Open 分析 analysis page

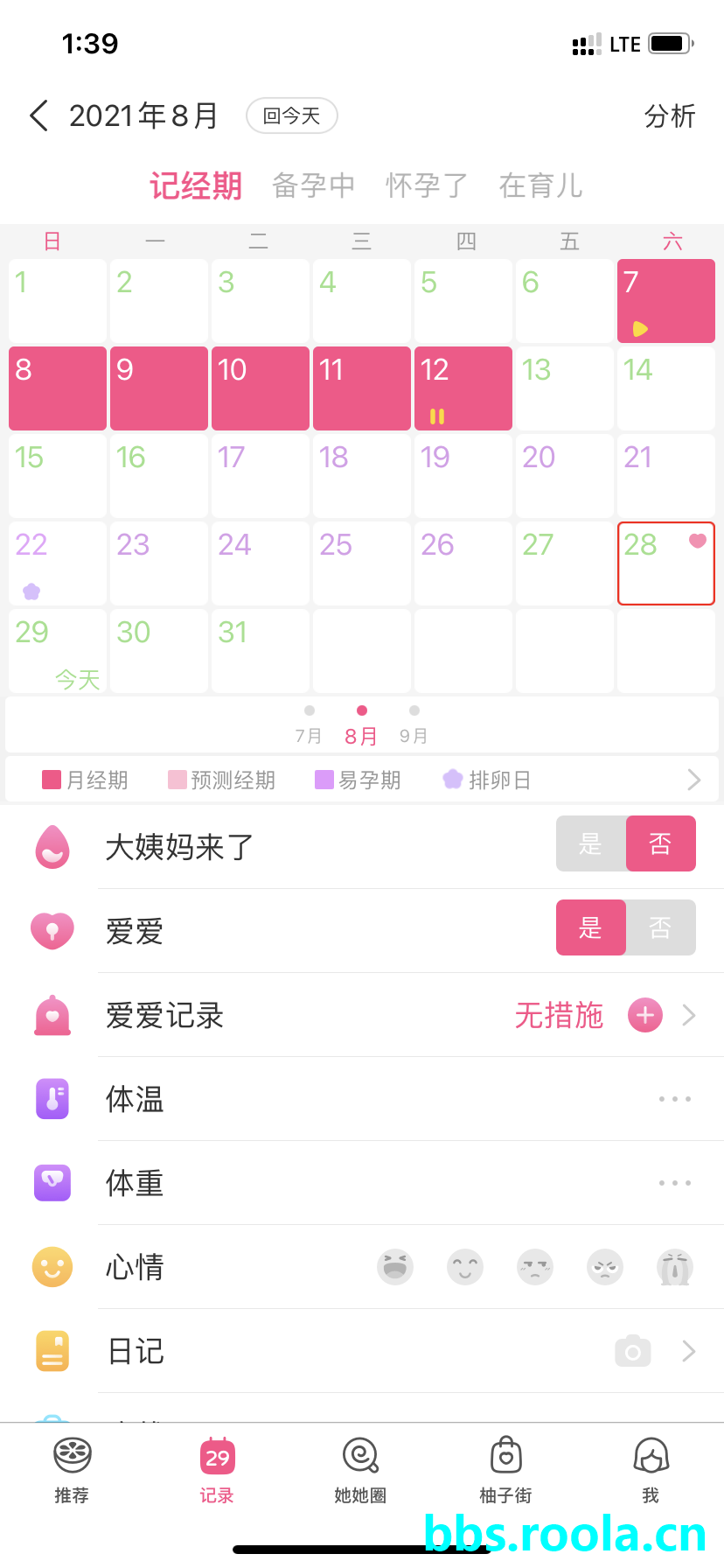point(669,115)
